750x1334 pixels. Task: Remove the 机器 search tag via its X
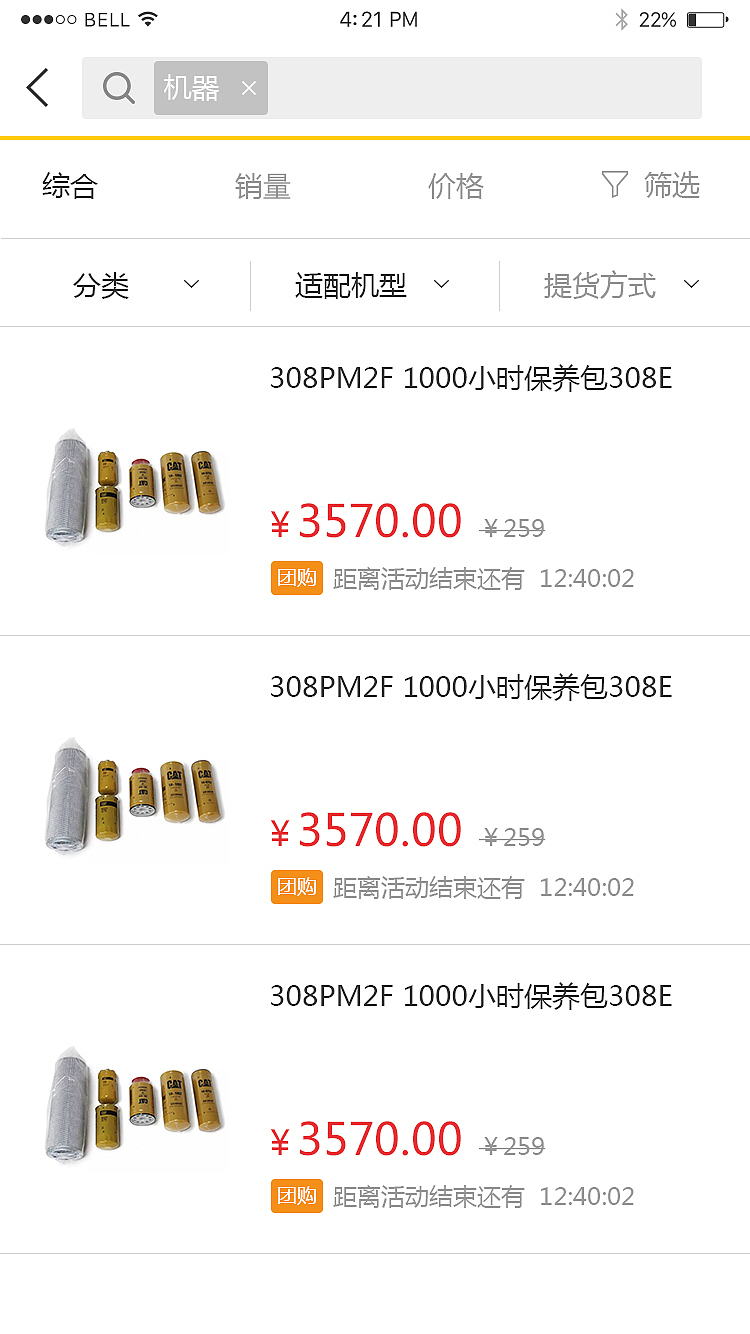(x=247, y=88)
